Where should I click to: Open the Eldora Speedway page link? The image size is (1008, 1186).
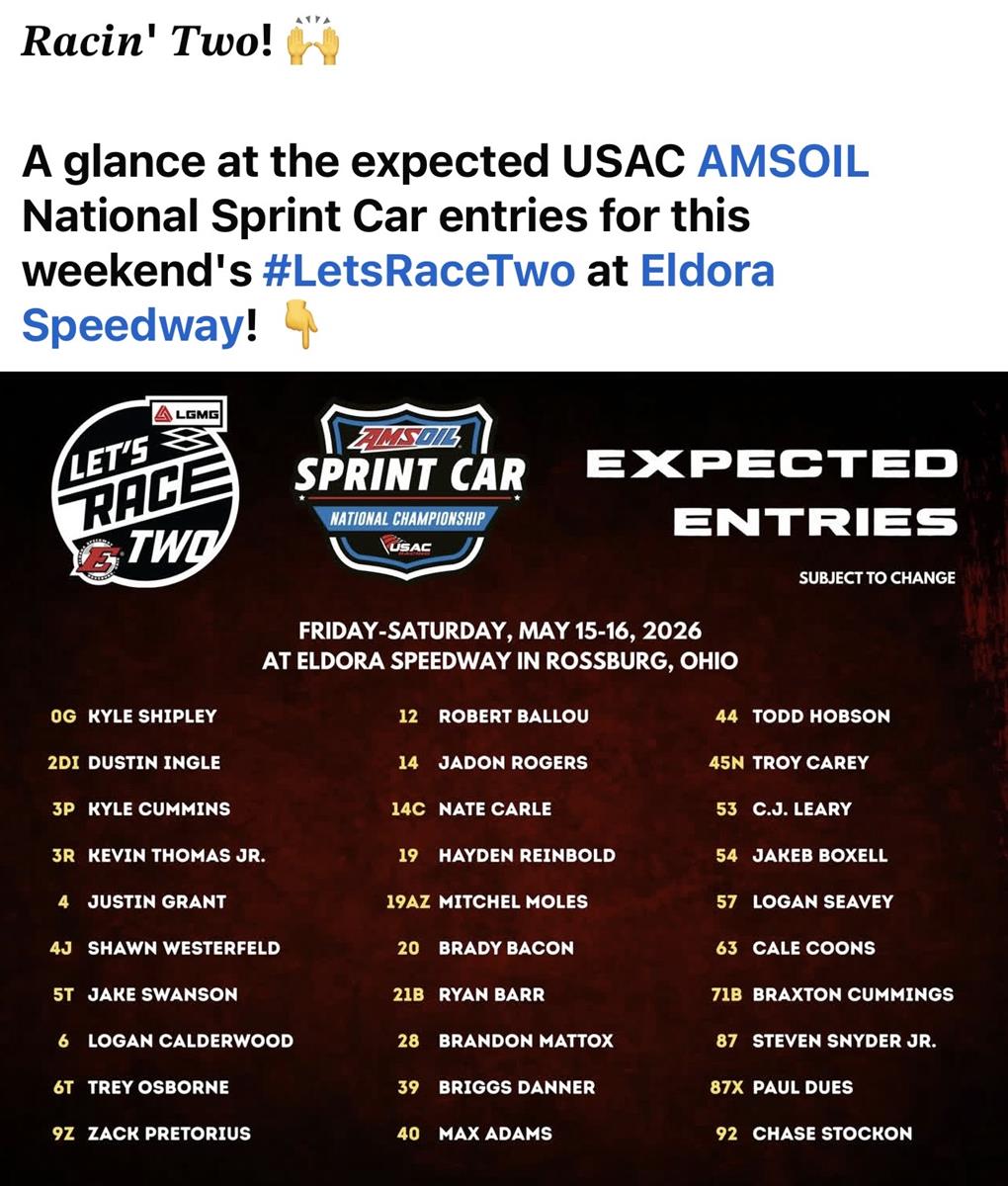coord(708,271)
